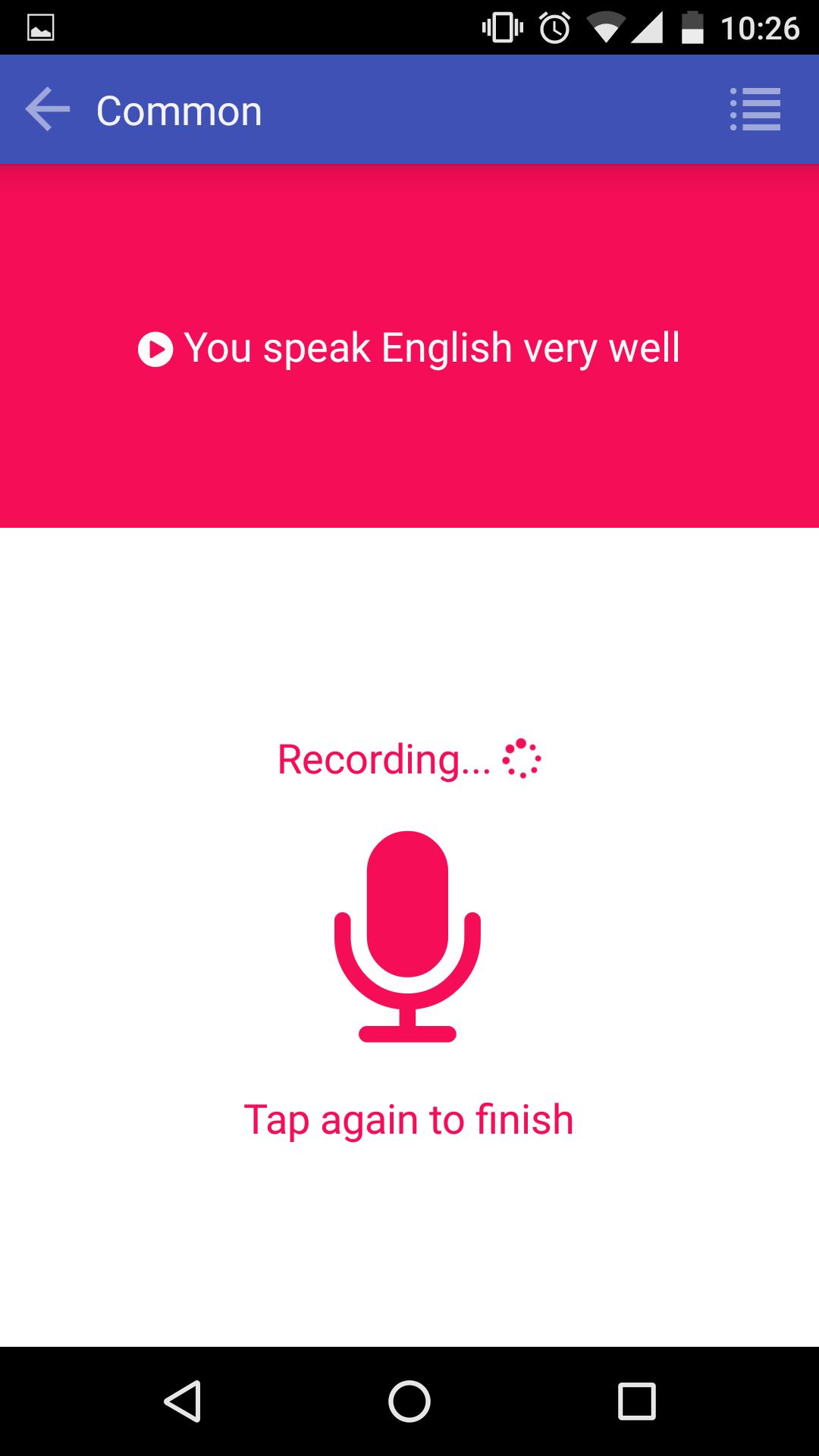Play the phrase audio pronunciation
Screen dimensions: 819x1456
tap(155, 348)
